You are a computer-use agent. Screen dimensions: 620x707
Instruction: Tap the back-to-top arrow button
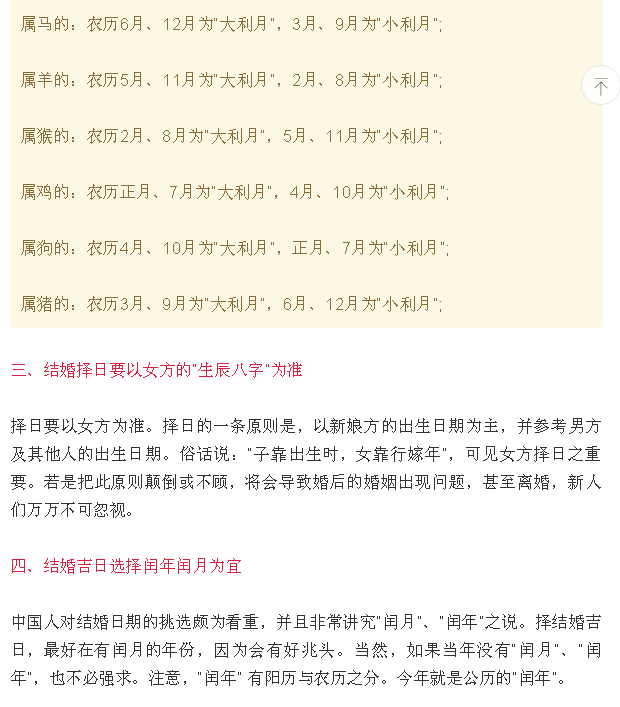pyautogui.click(x=601, y=85)
